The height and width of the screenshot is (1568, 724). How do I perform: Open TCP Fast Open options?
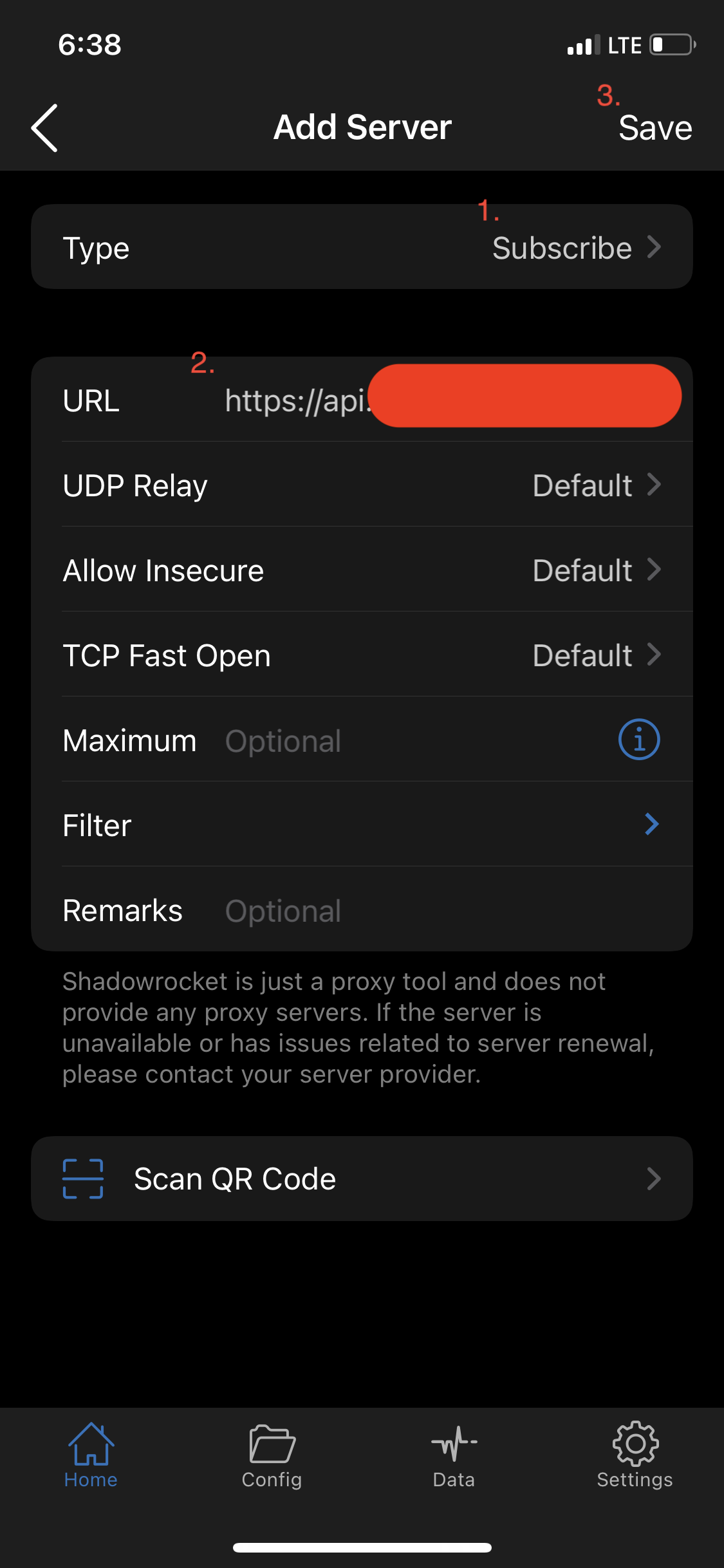click(x=362, y=655)
